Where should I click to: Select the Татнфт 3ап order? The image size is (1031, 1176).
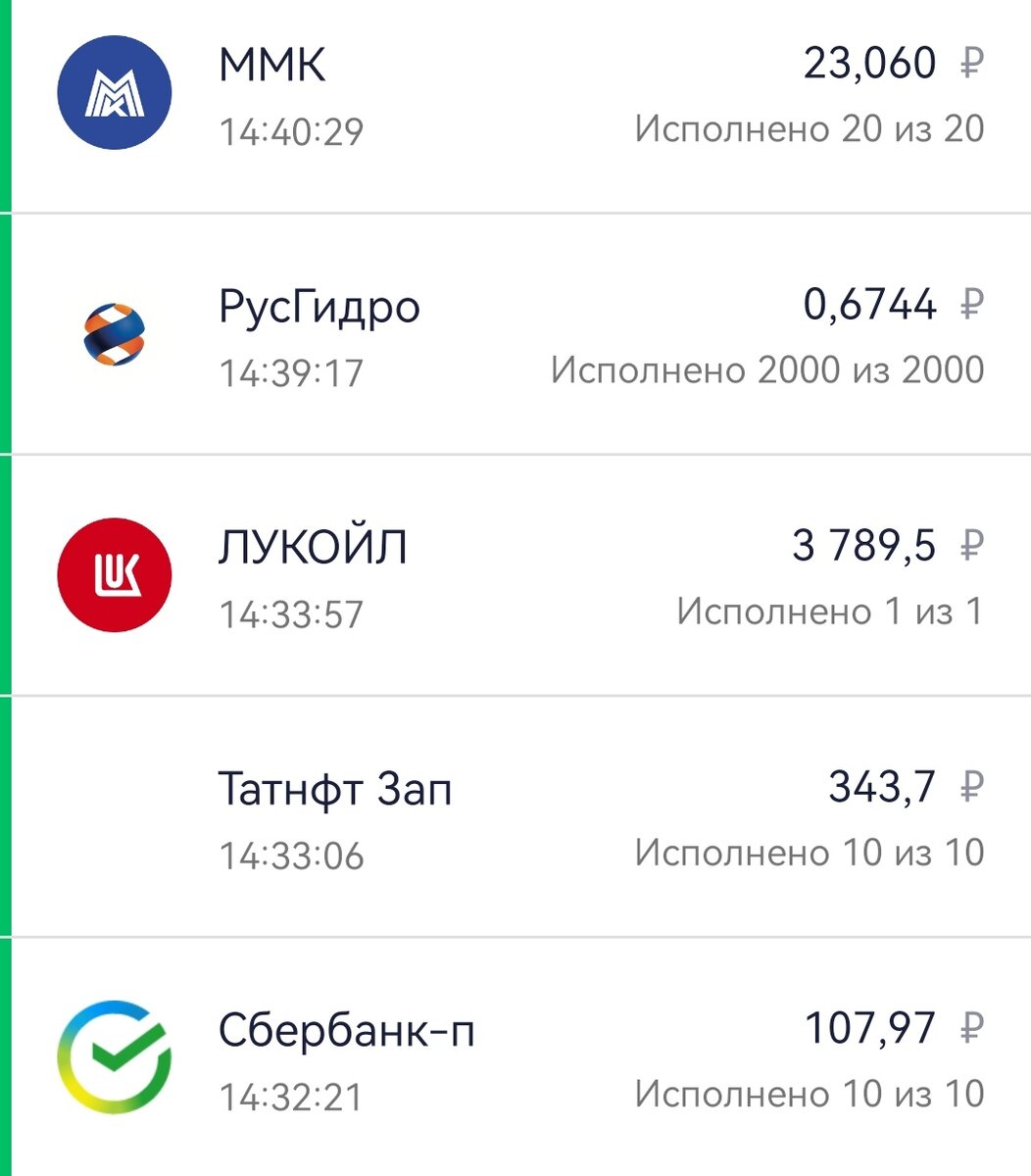click(515, 819)
